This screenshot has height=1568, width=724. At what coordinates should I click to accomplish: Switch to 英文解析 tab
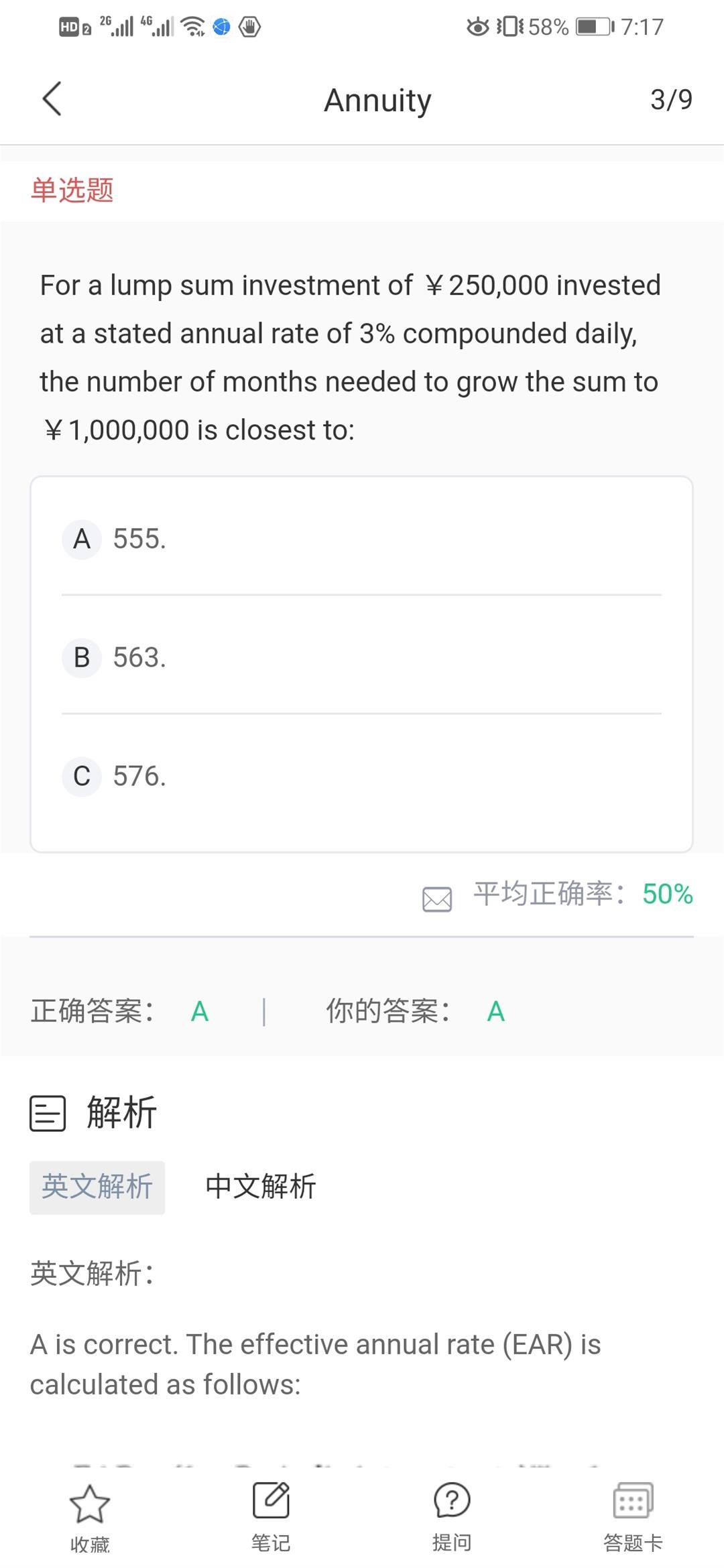point(97,1187)
